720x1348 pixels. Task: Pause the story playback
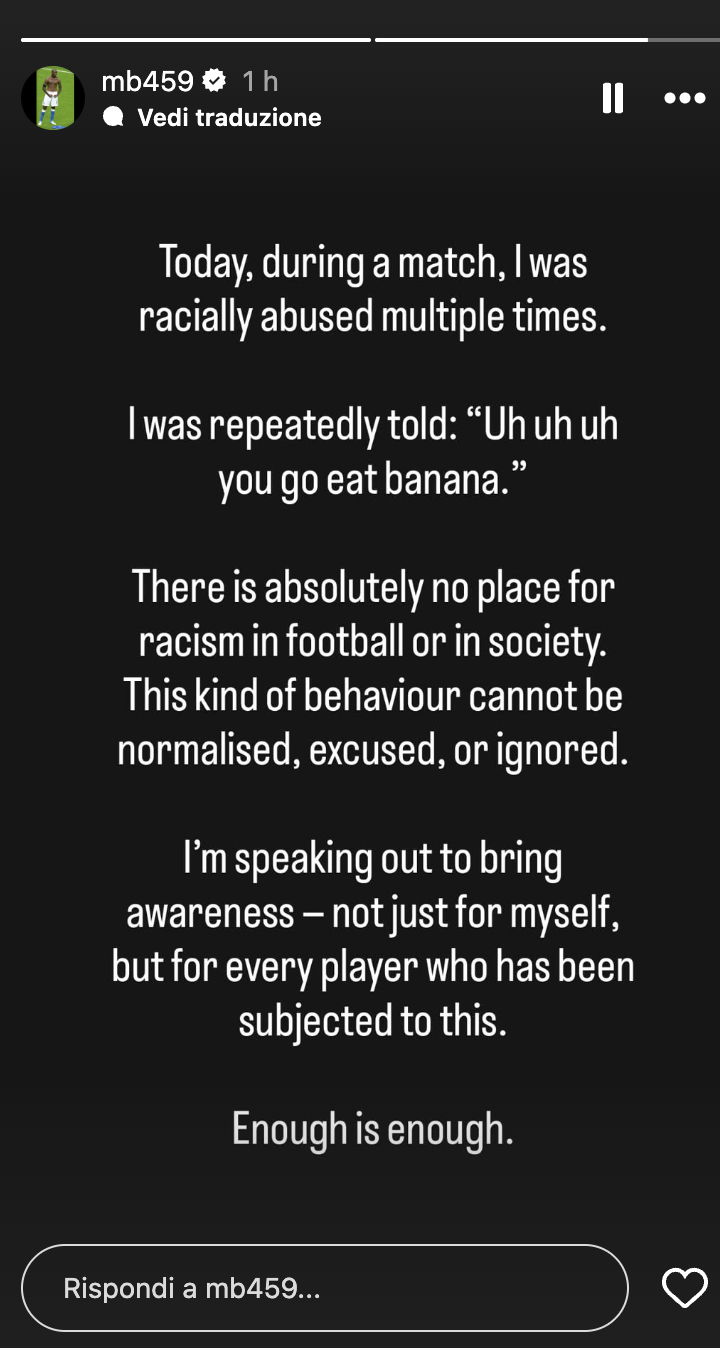point(613,98)
